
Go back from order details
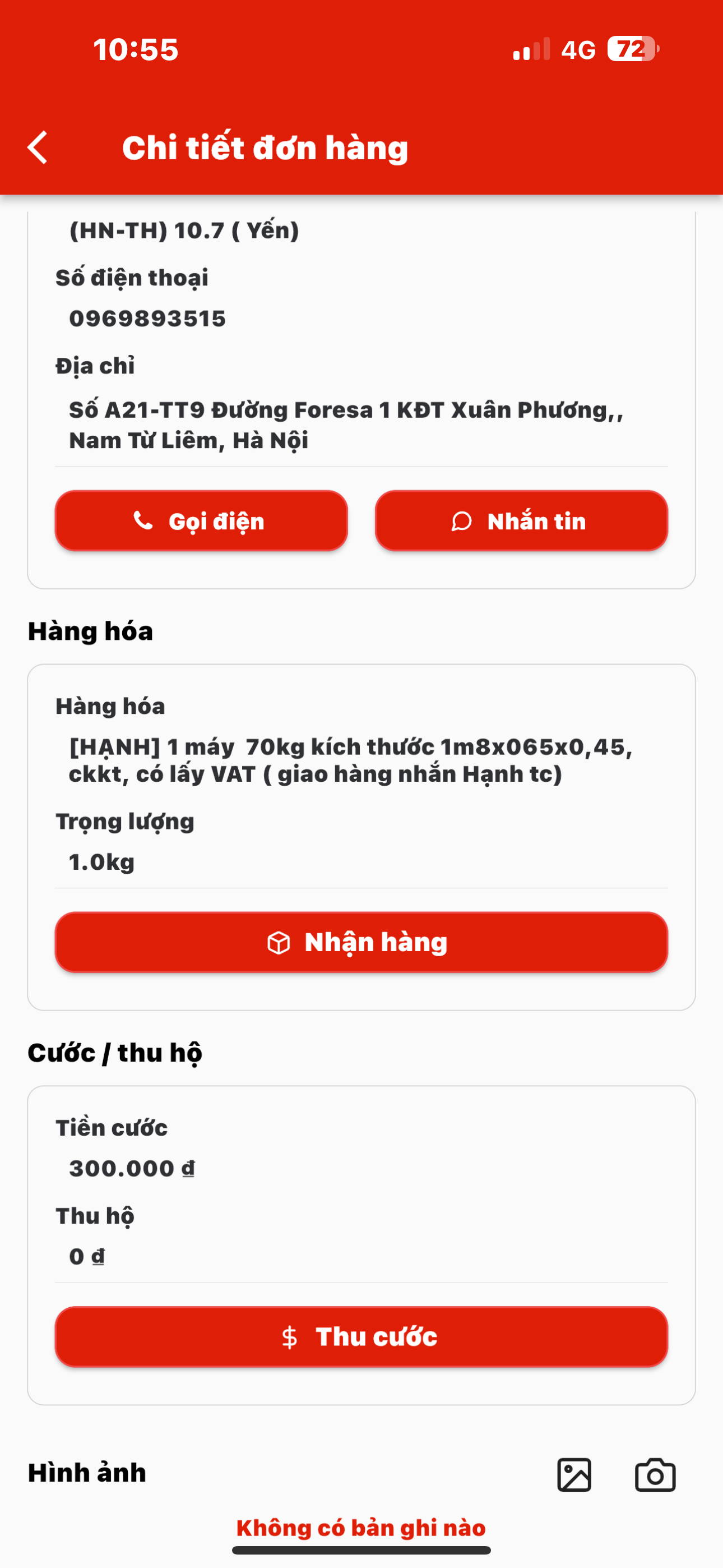[x=38, y=148]
